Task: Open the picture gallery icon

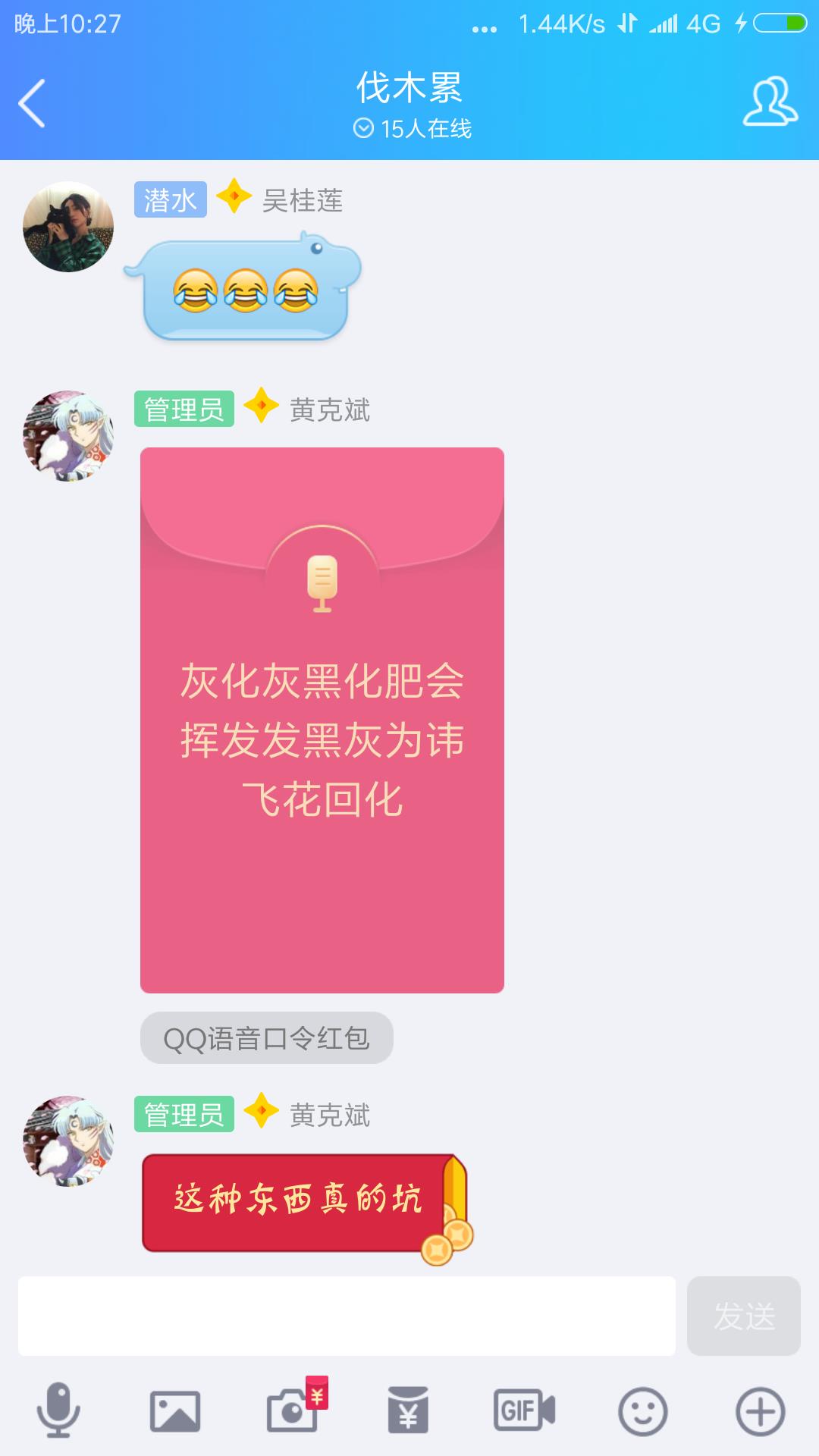Action: pyautogui.click(x=175, y=1411)
